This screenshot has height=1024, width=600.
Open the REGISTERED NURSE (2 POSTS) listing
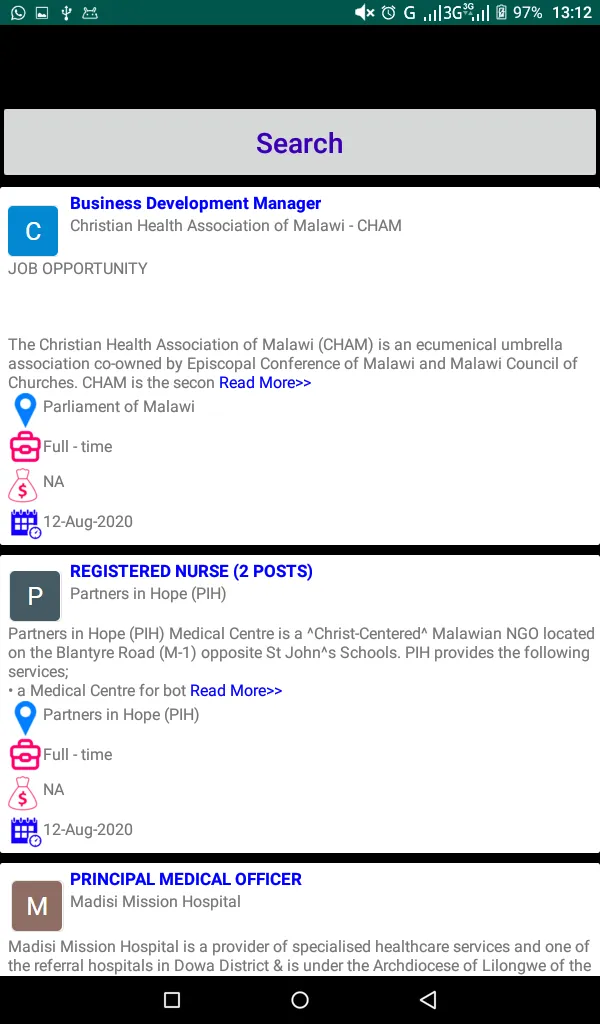point(191,571)
